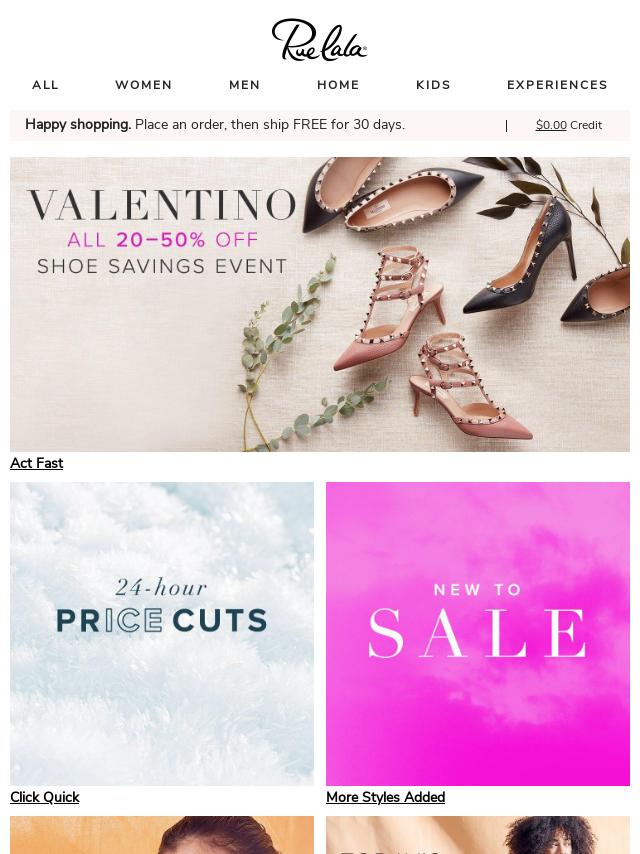640x854 pixels.
Task: Open the Valentino shoe savings banner
Action: (320, 304)
